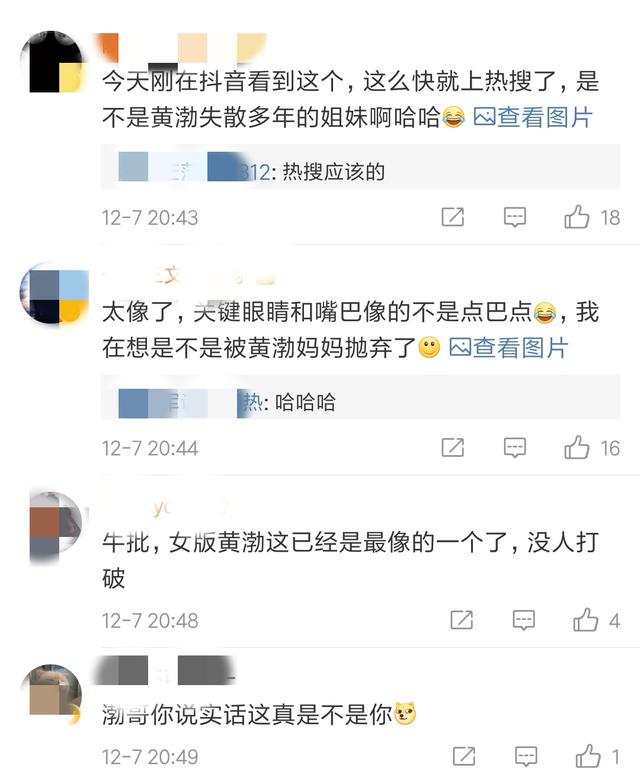
Task: Repost the 渤哥你说实话 comment
Action: point(465,756)
